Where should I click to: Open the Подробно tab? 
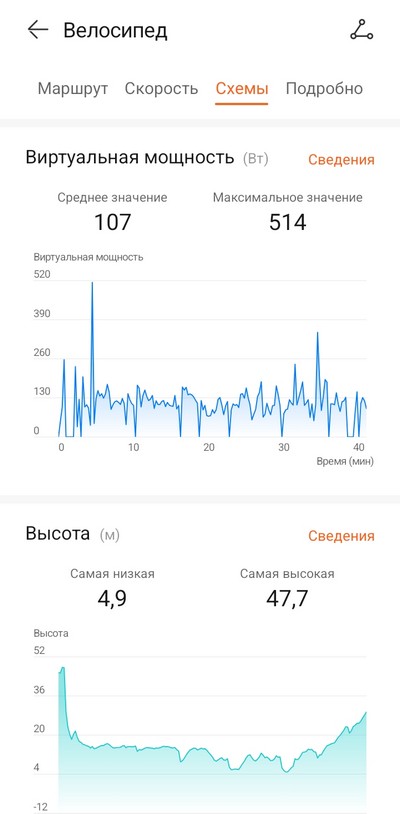click(x=324, y=88)
